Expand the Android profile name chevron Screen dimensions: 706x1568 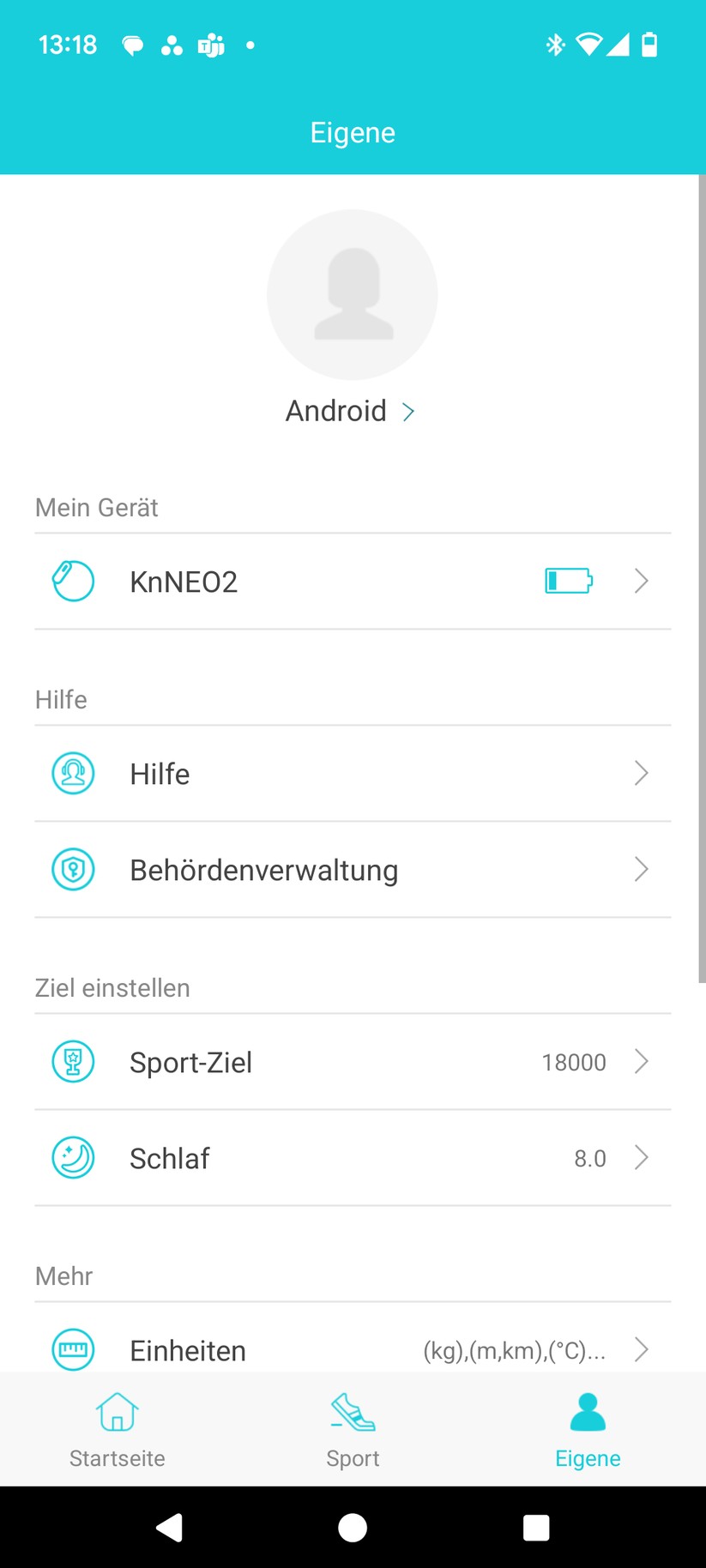pos(408,411)
